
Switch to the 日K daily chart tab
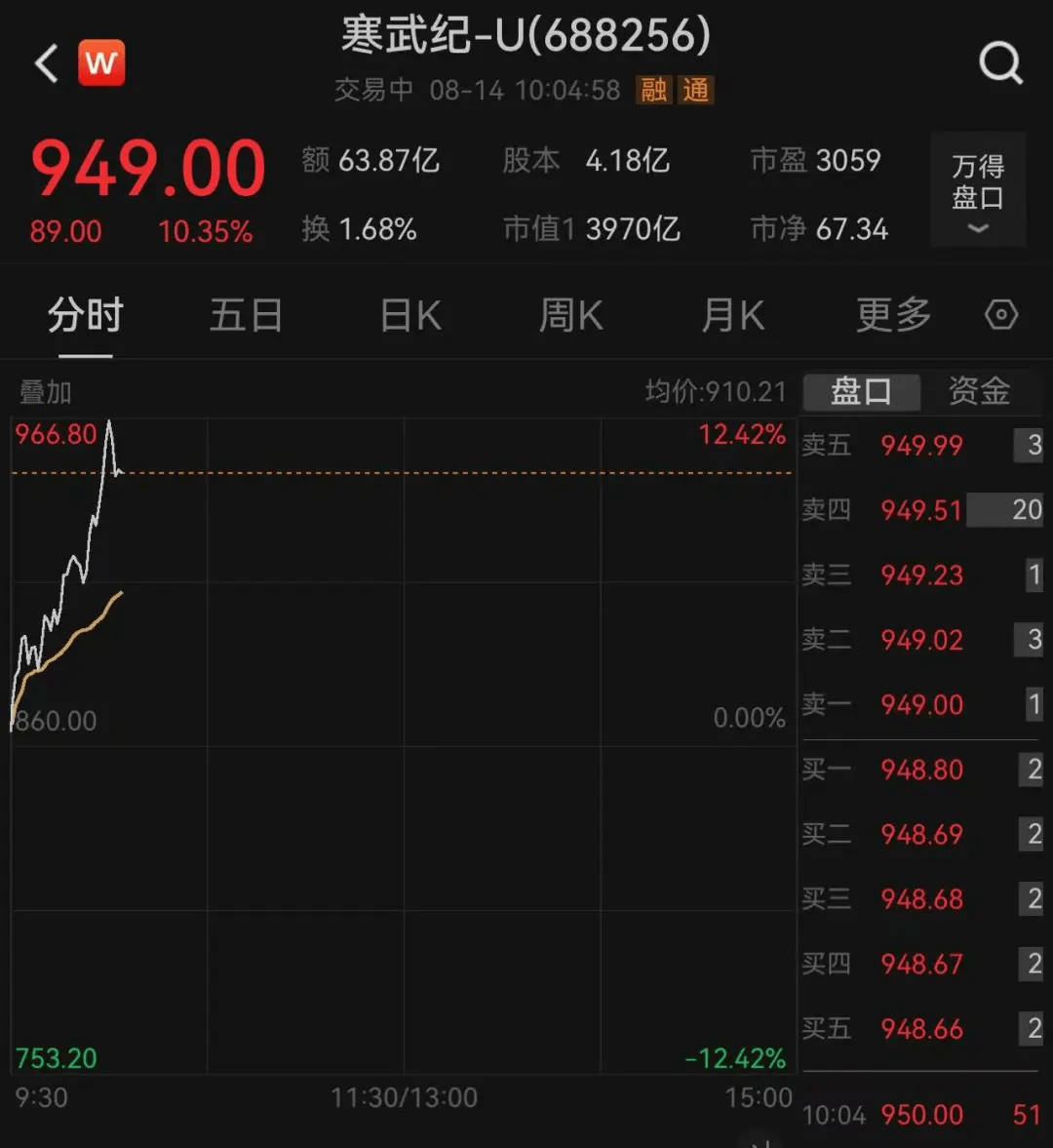point(409,314)
